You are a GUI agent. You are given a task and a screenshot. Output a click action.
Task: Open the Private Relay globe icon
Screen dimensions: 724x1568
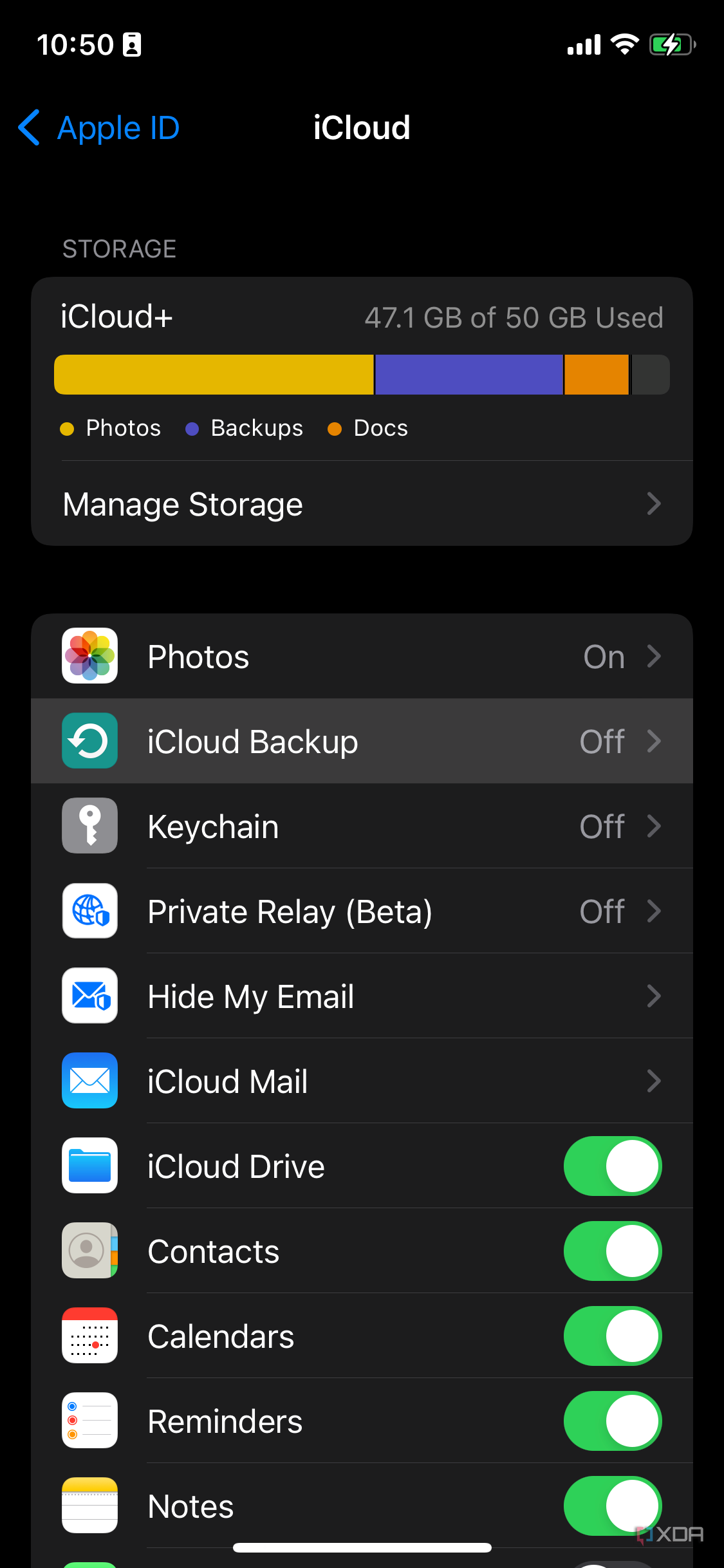tap(89, 911)
